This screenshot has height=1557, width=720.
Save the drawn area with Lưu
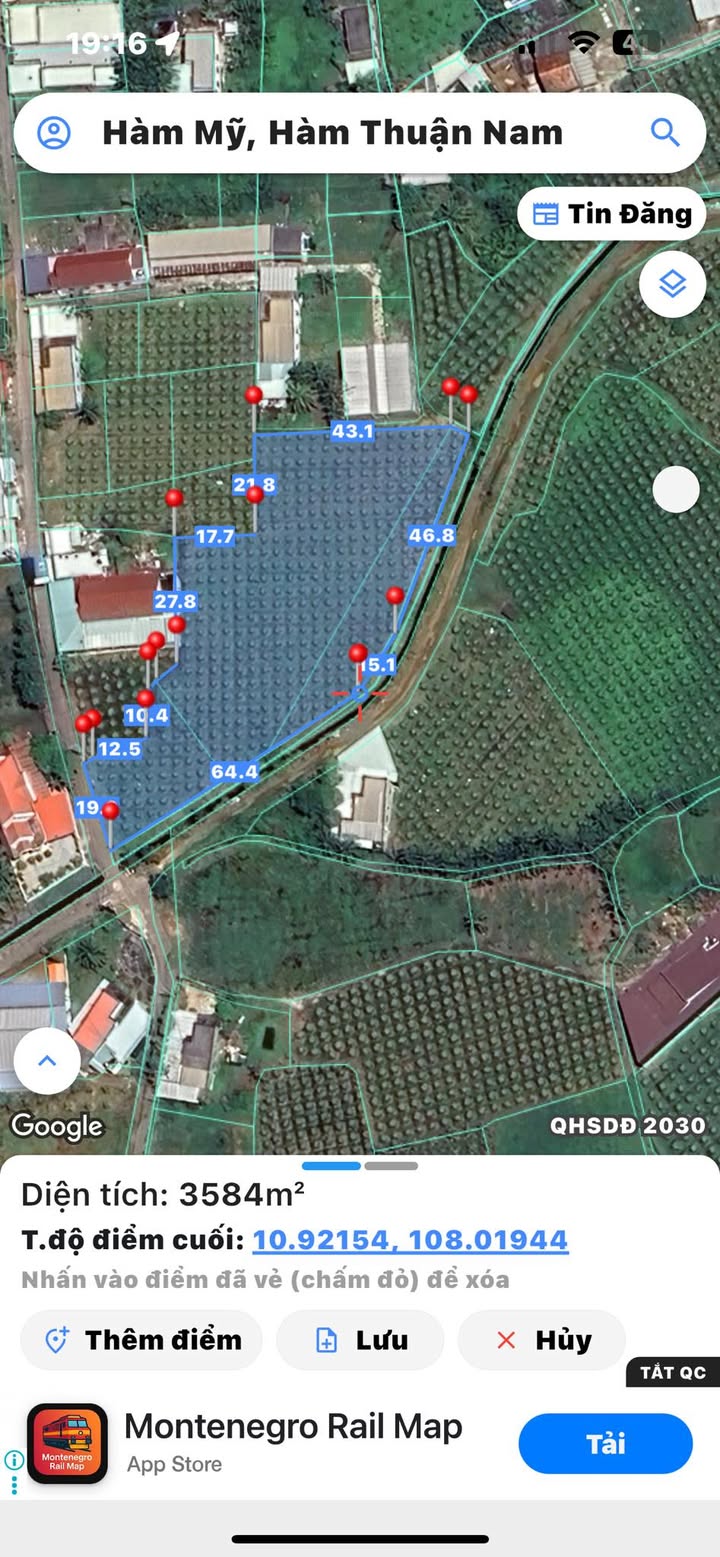pyautogui.click(x=360, y=1340)
